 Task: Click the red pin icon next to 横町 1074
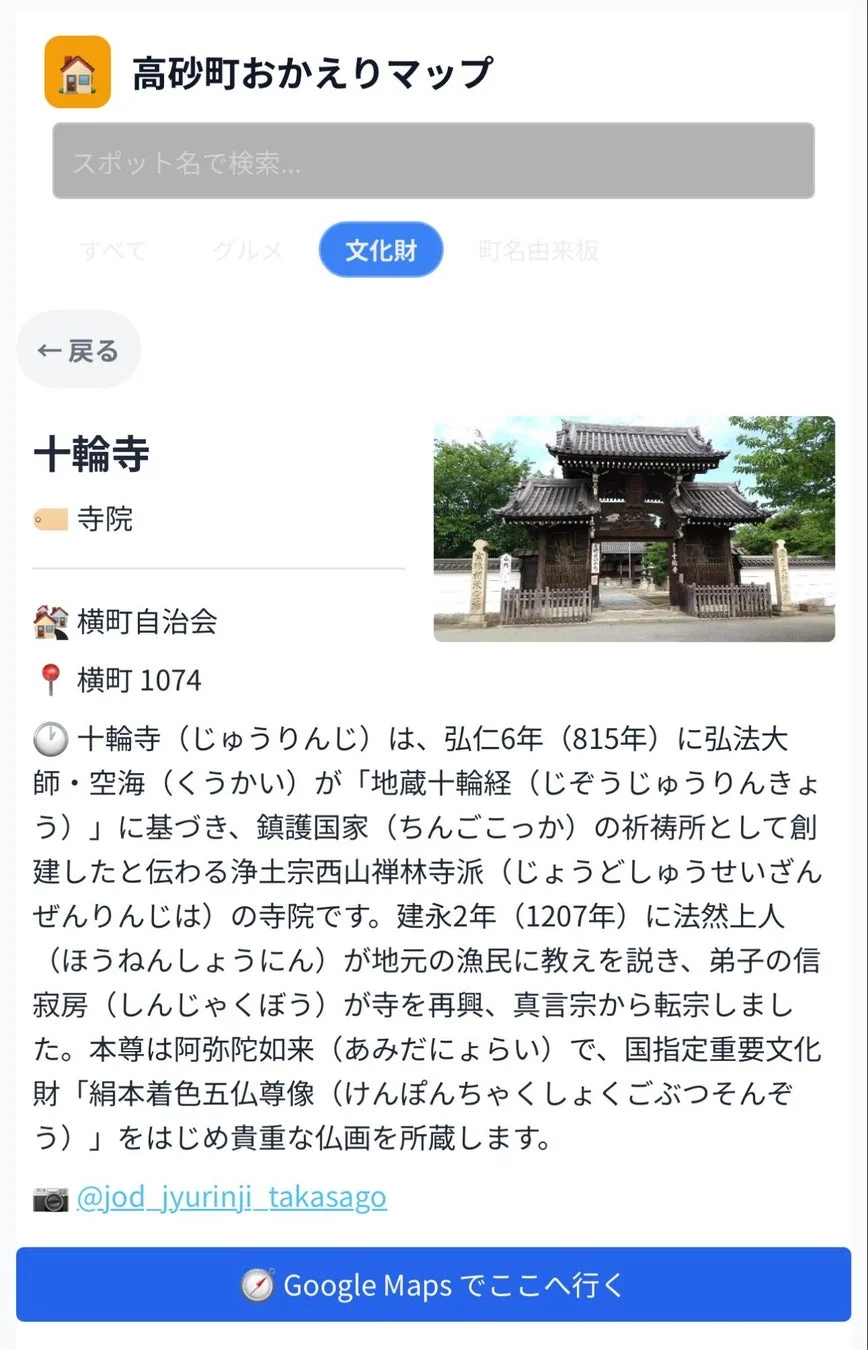52,679
